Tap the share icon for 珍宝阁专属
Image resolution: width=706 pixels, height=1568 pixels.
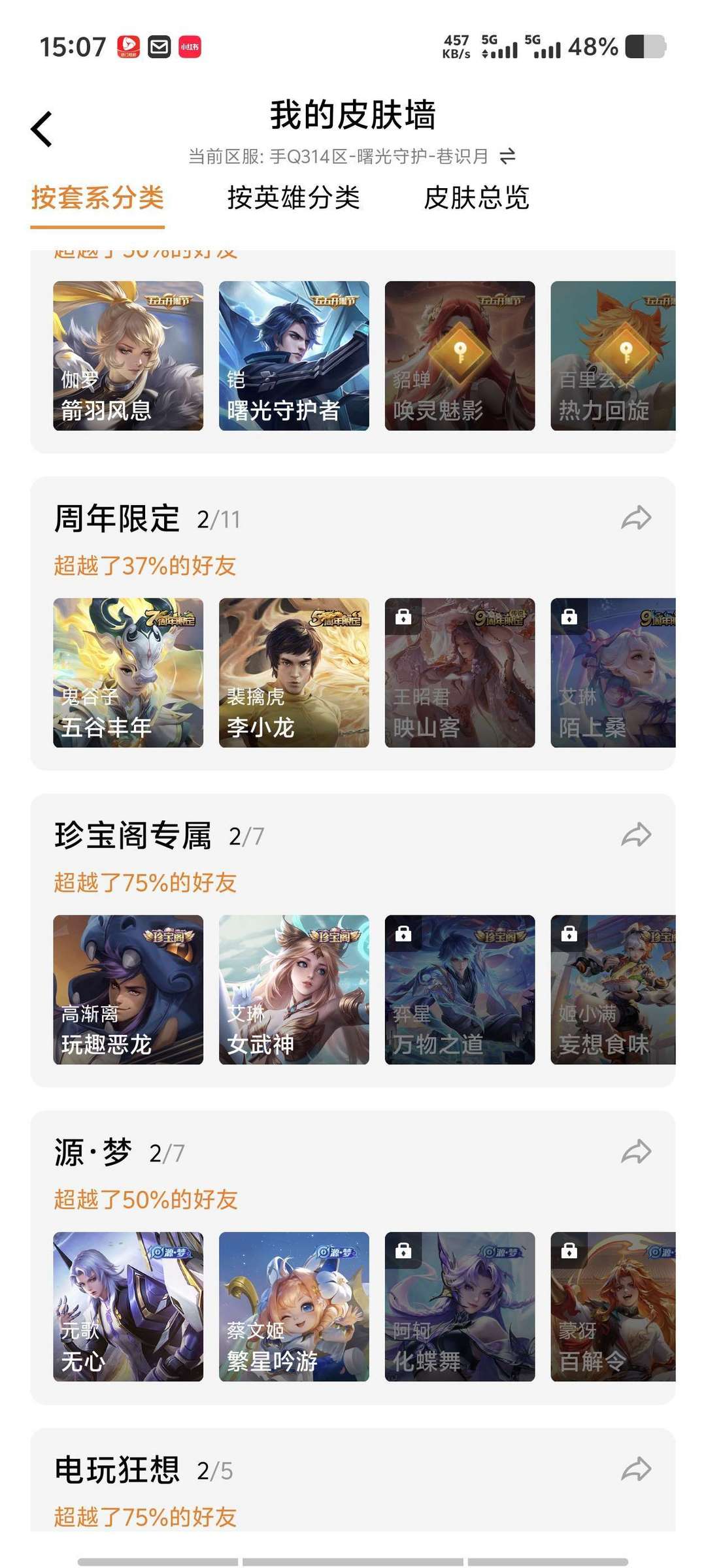(x=635, y=833)
